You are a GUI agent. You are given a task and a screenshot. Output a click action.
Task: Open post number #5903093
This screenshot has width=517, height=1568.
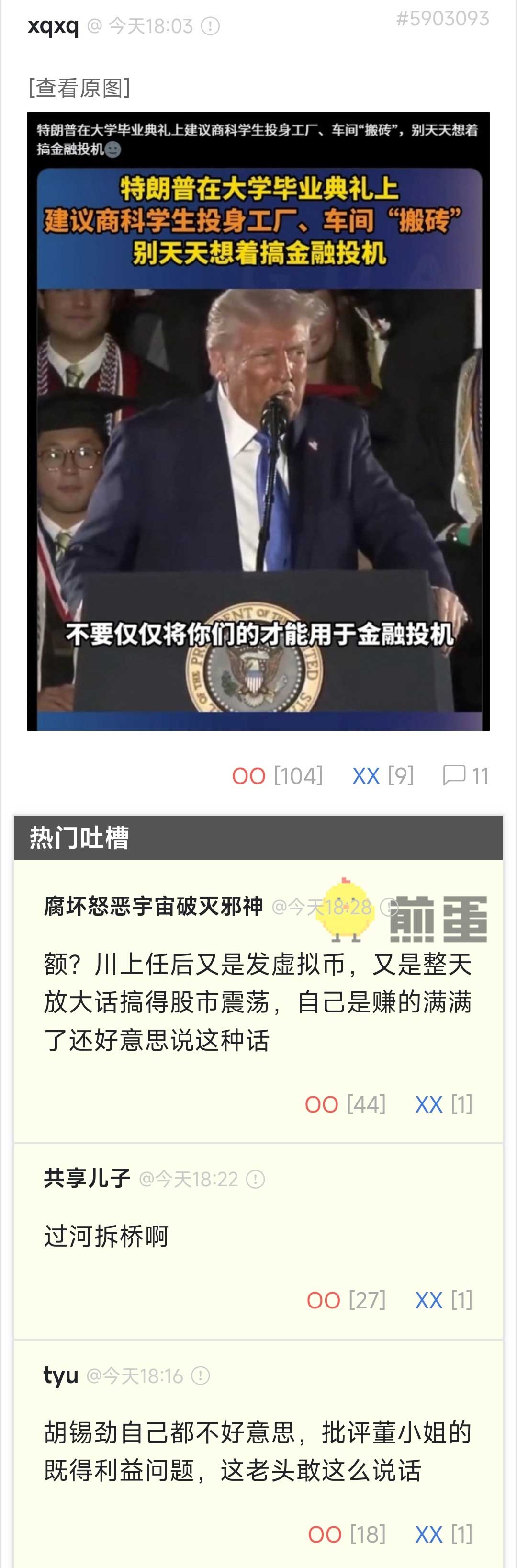442,19
